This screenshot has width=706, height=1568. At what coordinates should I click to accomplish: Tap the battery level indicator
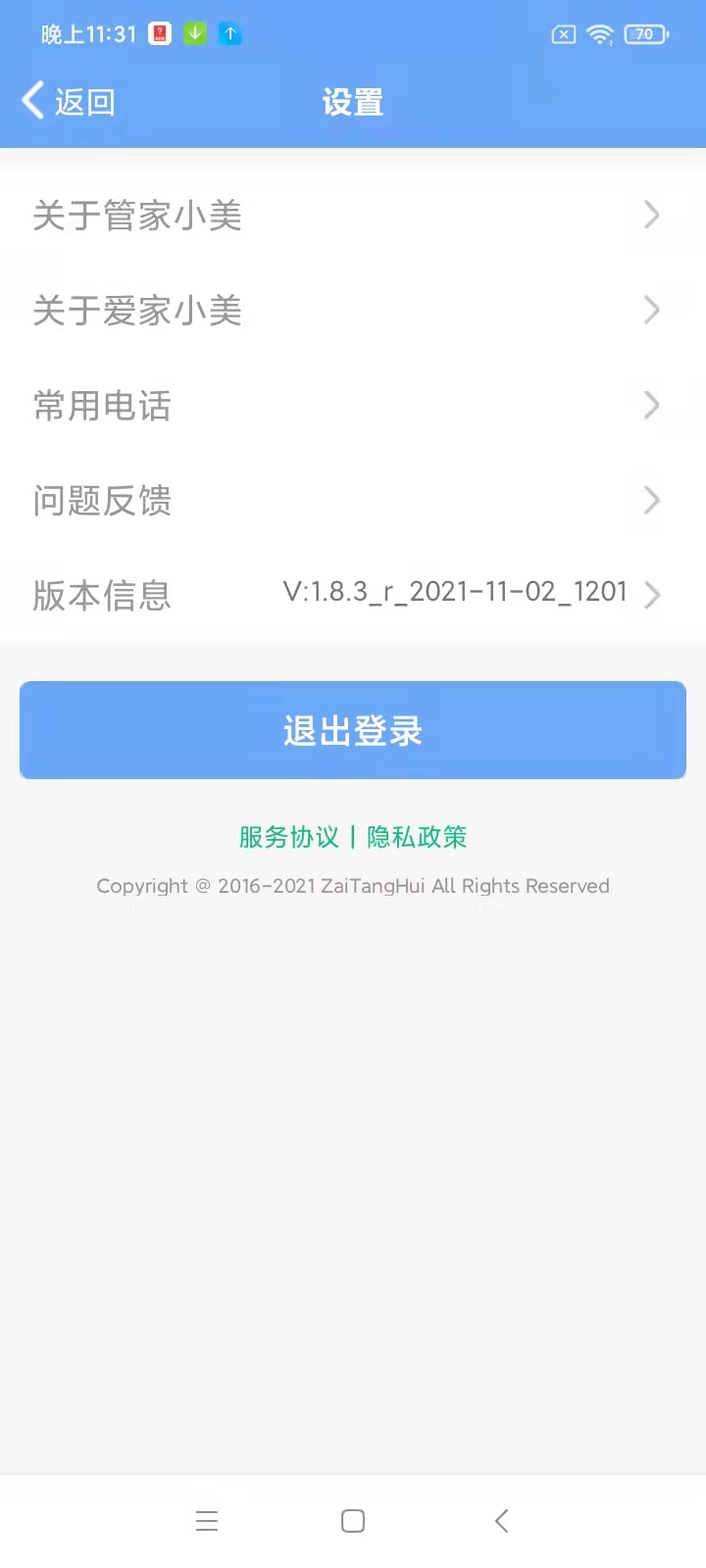(x=644, y=33)
